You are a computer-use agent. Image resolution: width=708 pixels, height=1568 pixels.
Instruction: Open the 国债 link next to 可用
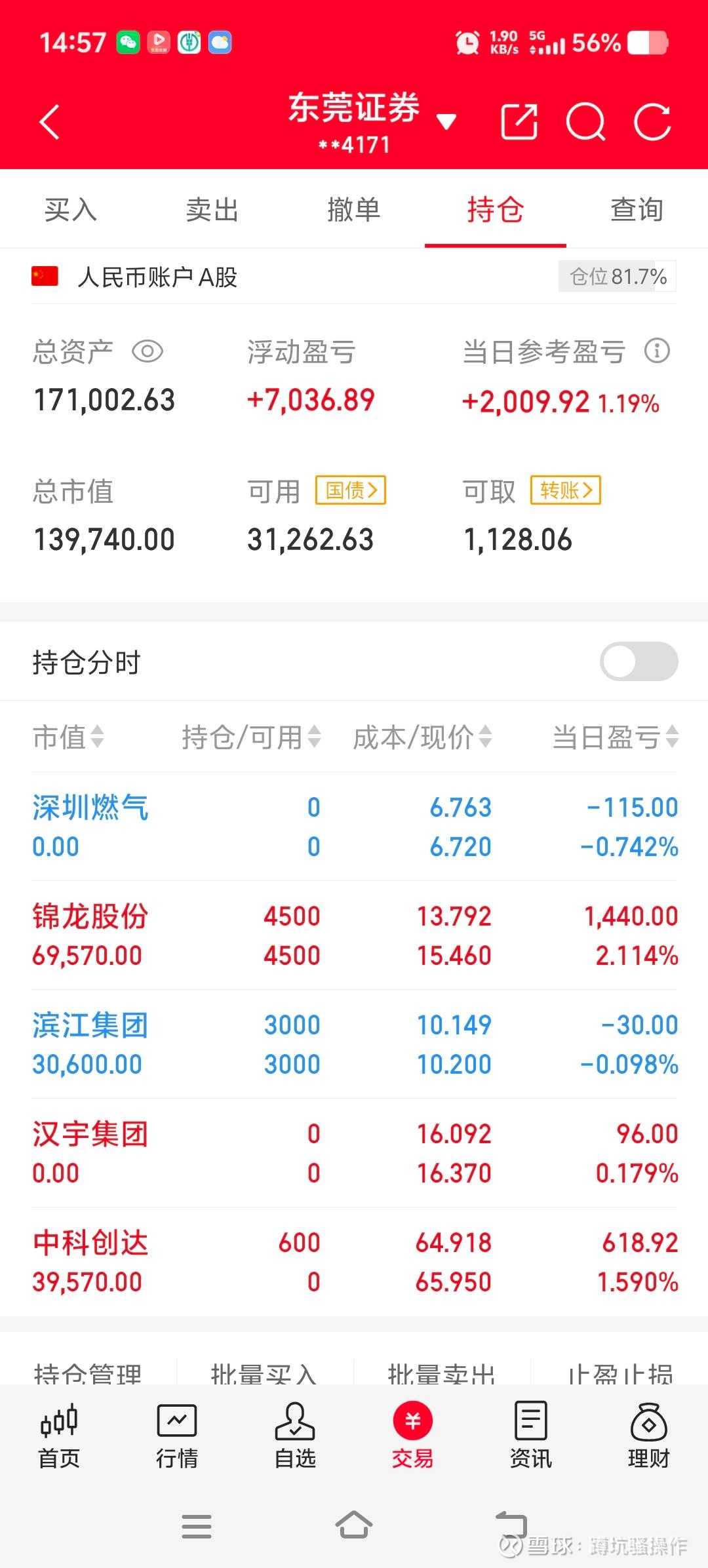click(351, 490)
